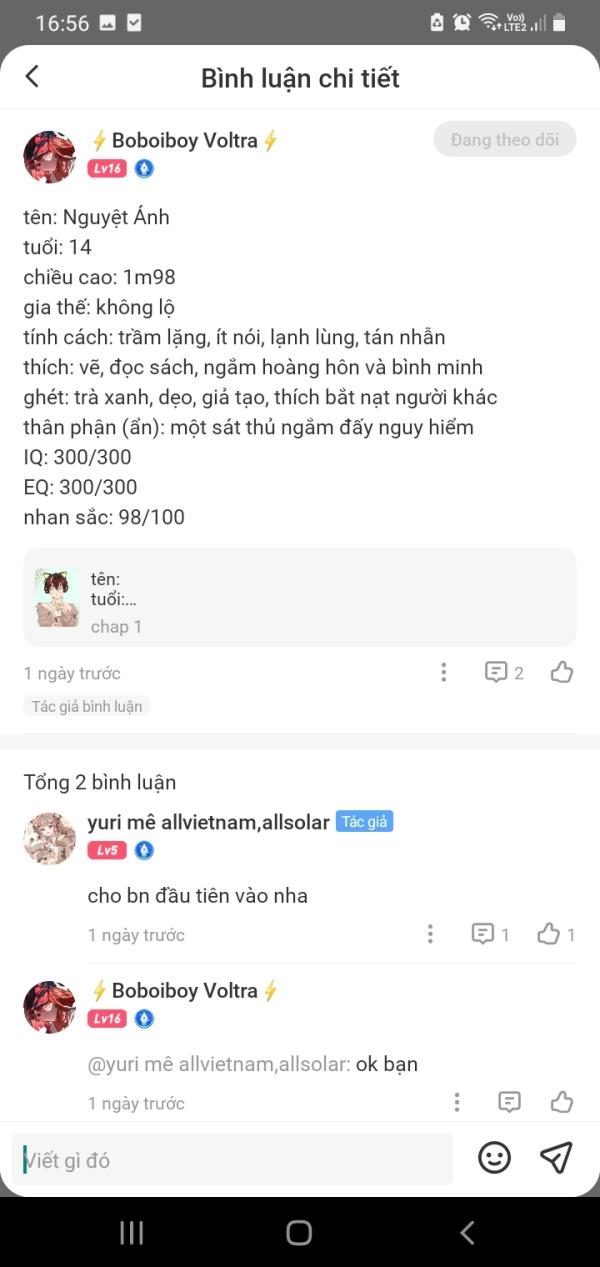This screenshot has width=600, height=1267.
Task: Open yuri mê allvietnam,allsolar's avatar
Action: [x=49, y=837]
